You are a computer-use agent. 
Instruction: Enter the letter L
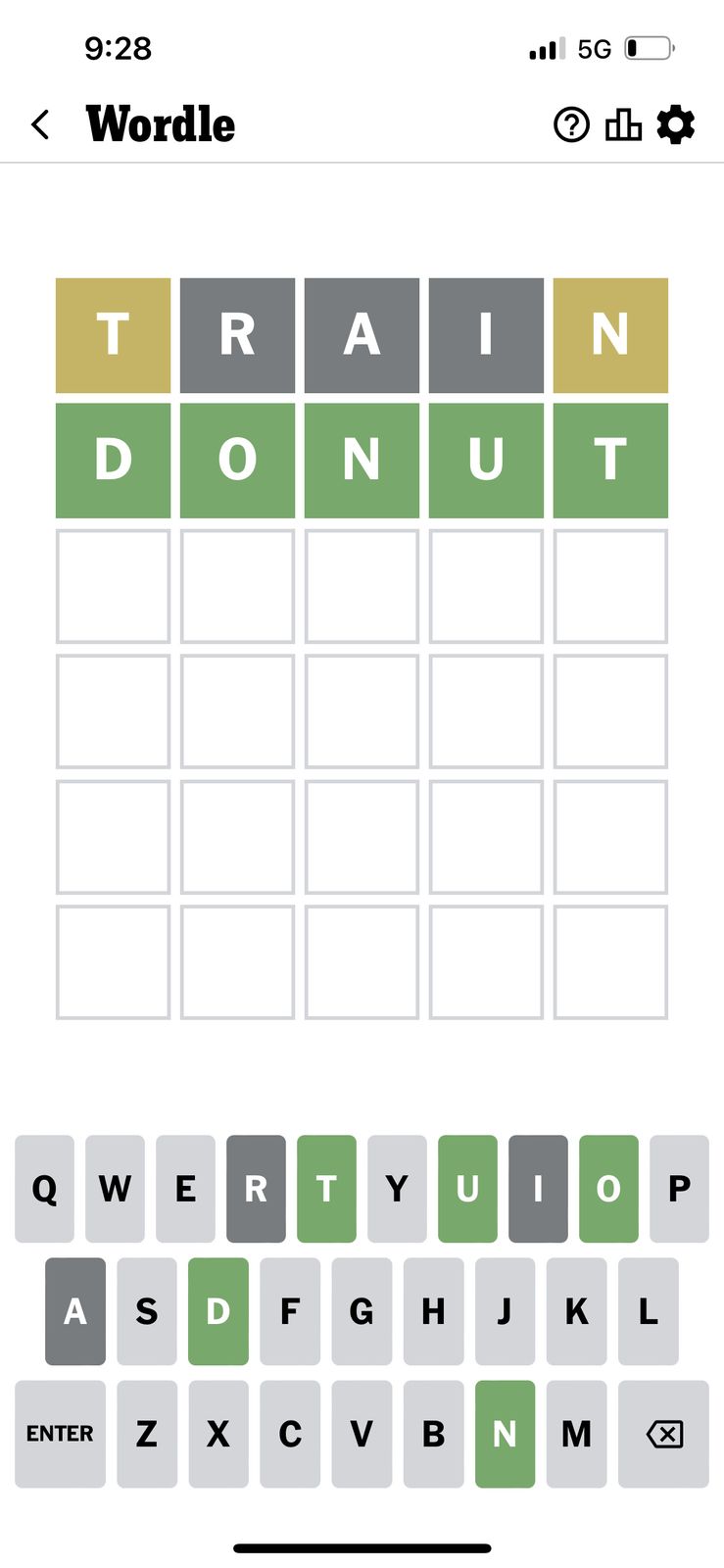coord(648,1311)
